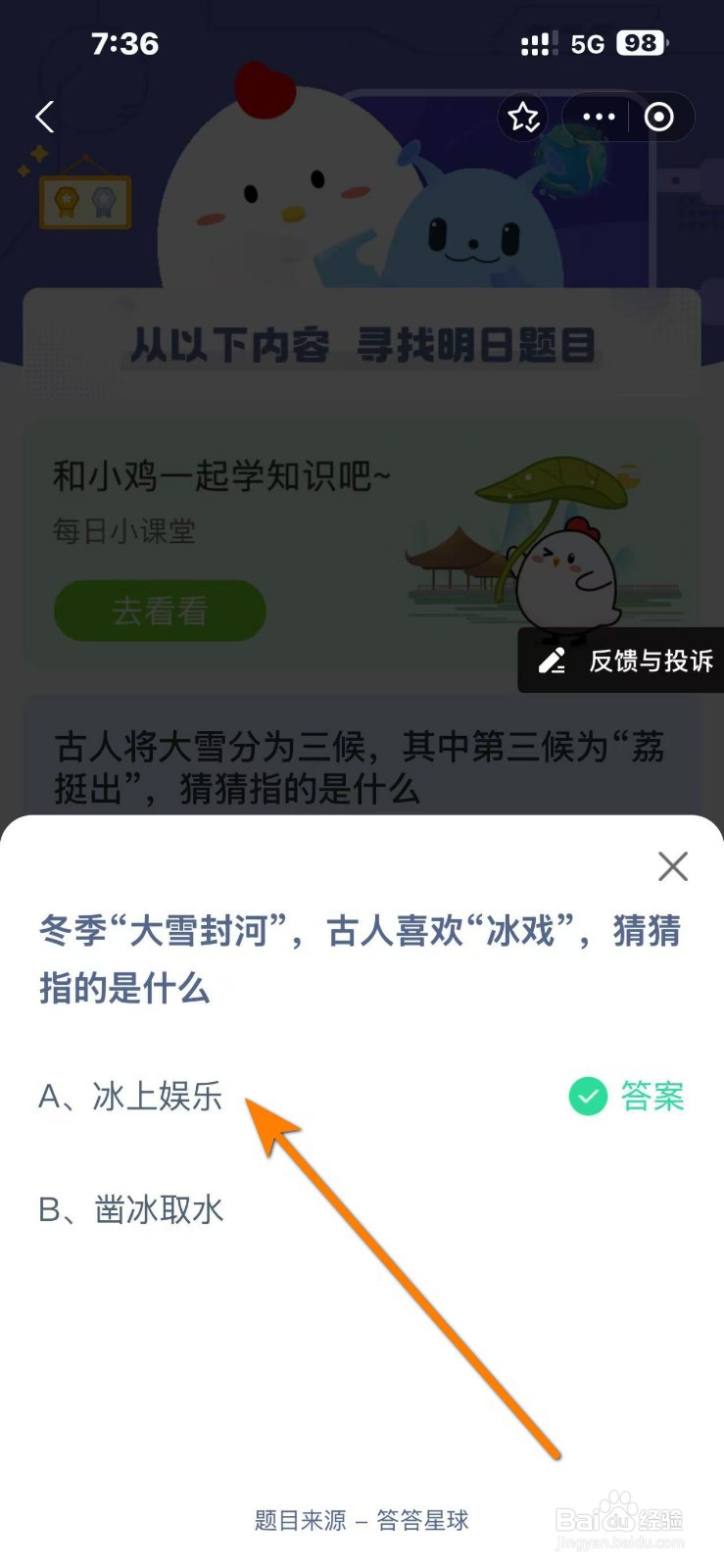Image resolution: width=724 pixels, height=1568 pixels.
Task: Tap the pencil icon on the feedback button
Action: pos(553,661)
